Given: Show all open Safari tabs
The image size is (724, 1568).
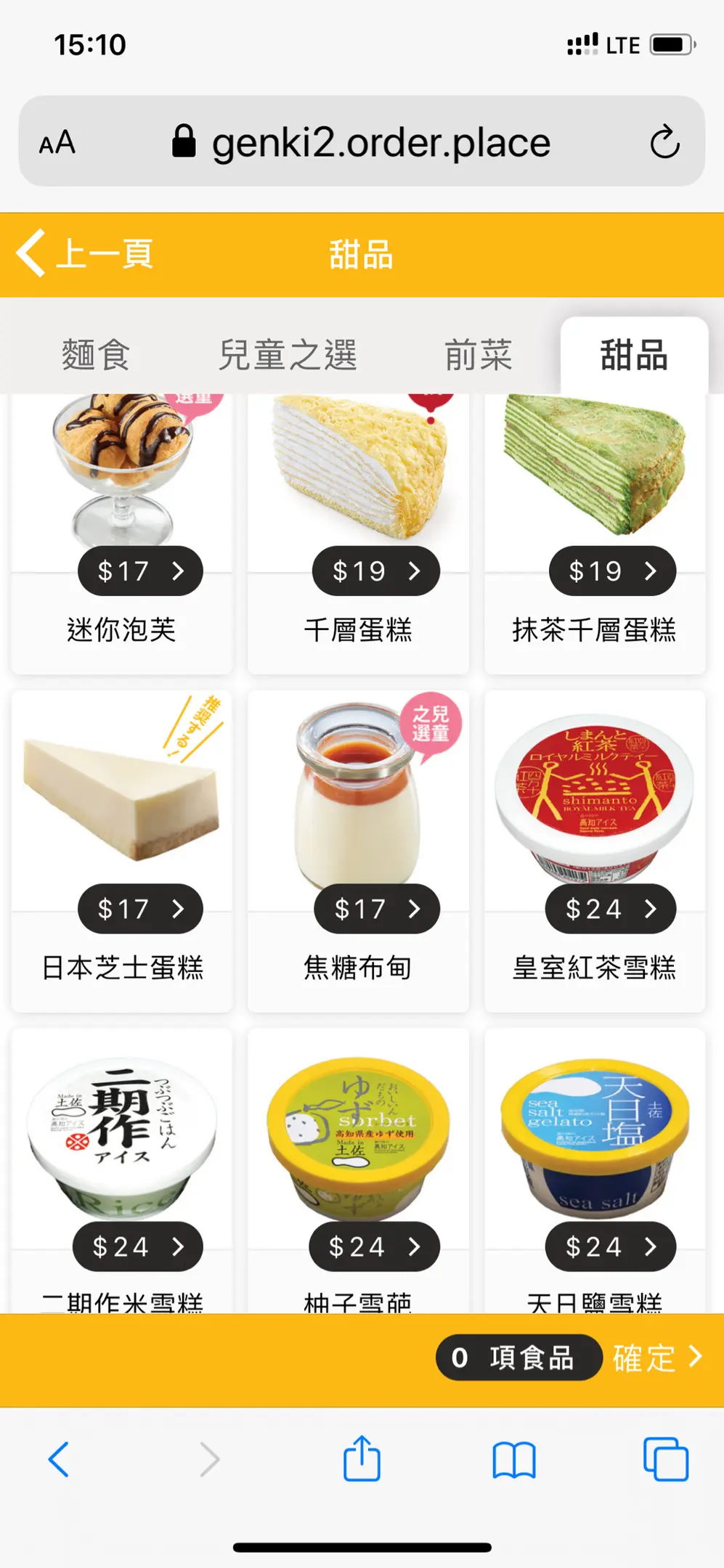Looking at the screenshot, I should [665, 1459].
